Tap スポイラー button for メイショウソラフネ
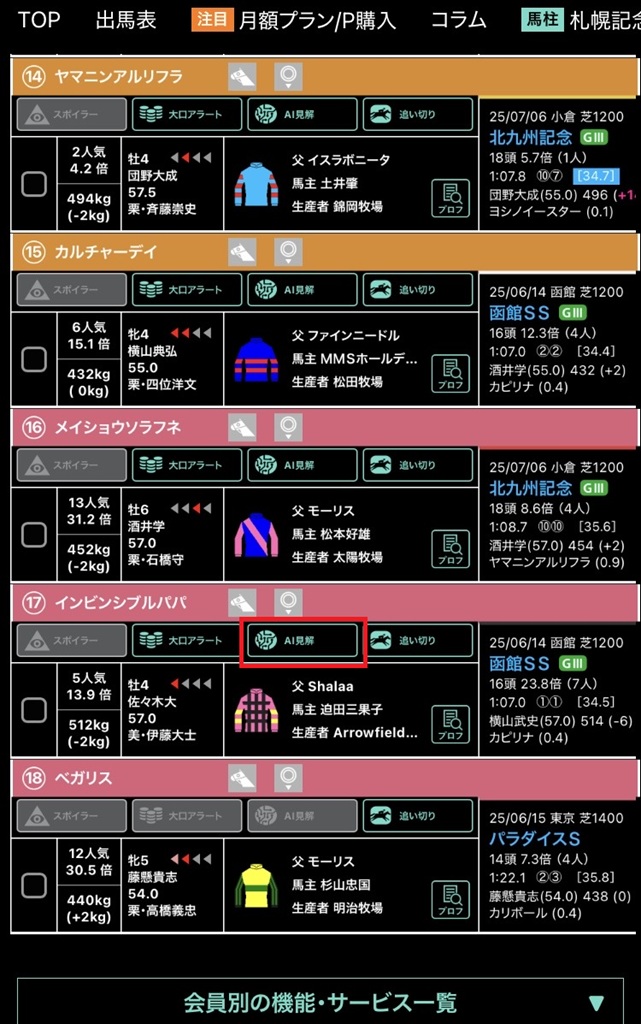This screenshot has height=1024, width=641. click(72, 465)
